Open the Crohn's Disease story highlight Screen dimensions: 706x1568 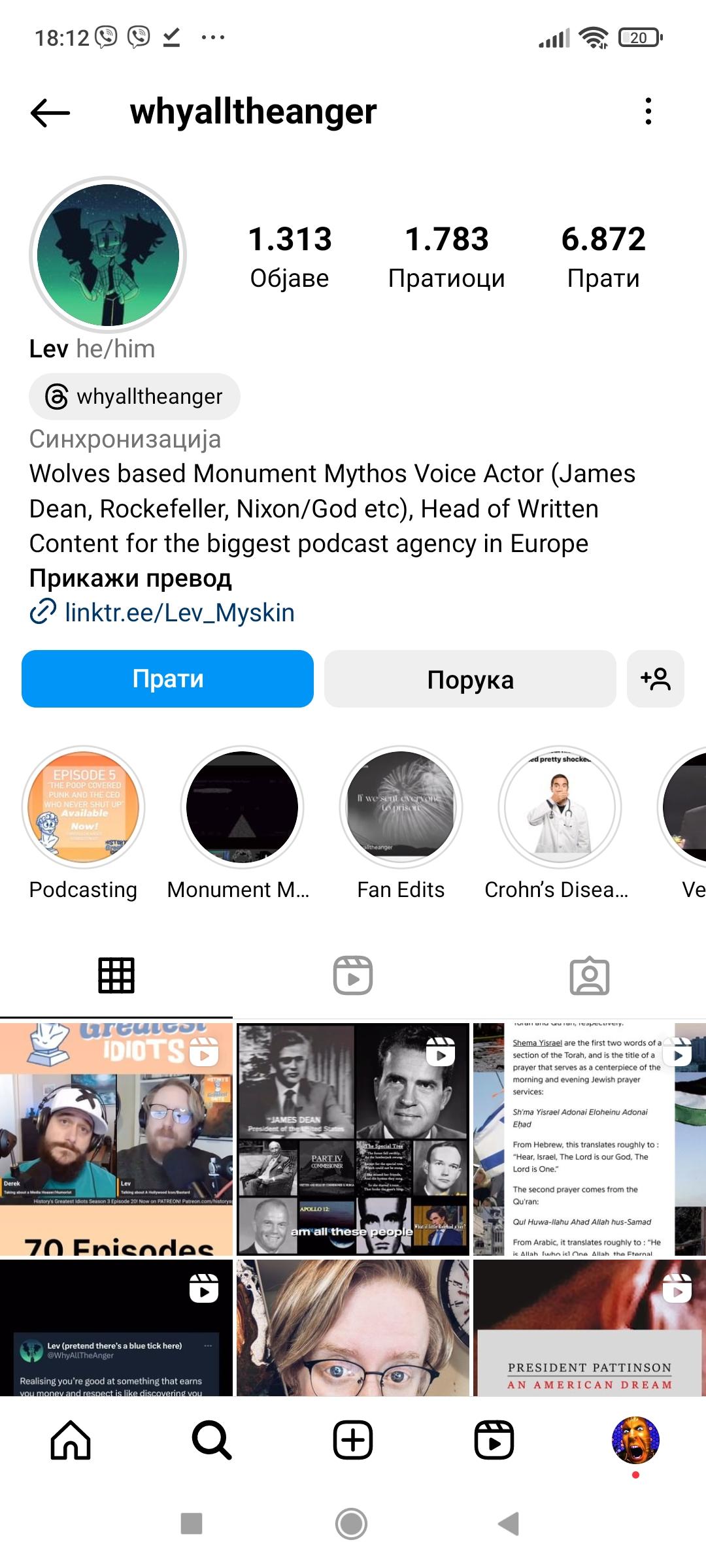tap(558, 824)
